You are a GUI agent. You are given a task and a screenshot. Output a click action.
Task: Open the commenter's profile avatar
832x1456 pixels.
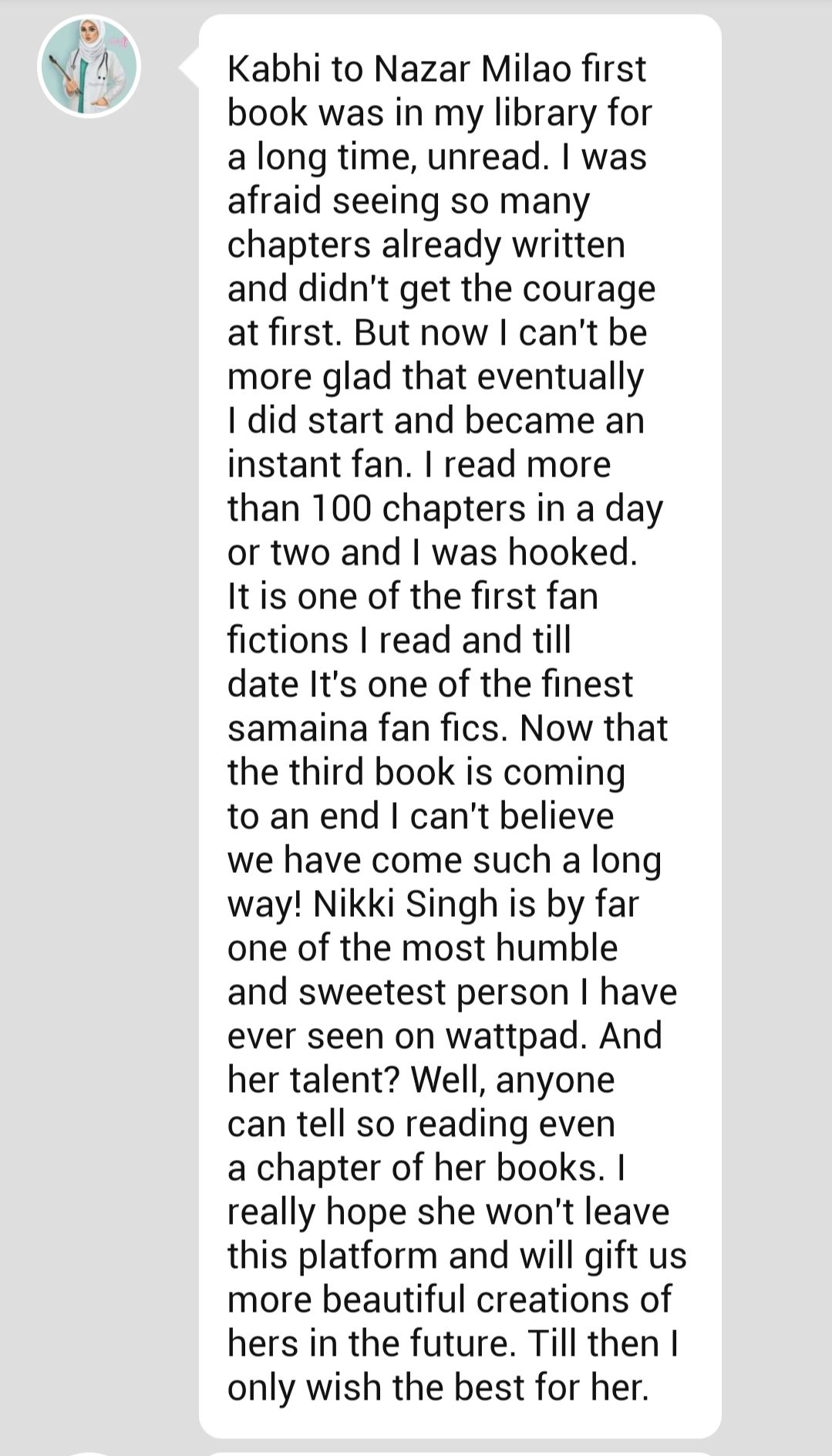tap(89, 66)
